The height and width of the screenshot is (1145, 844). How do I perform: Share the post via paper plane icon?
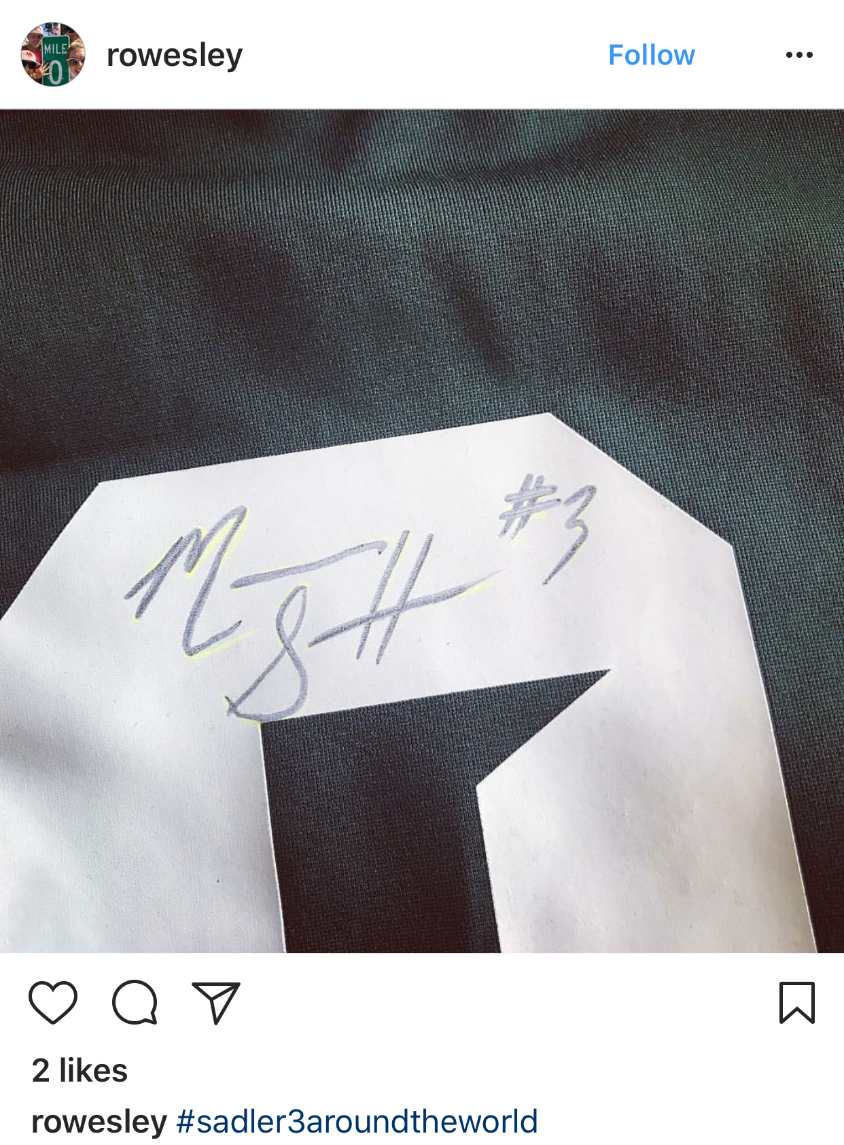pyautogui.click(x=215, y=1002)
